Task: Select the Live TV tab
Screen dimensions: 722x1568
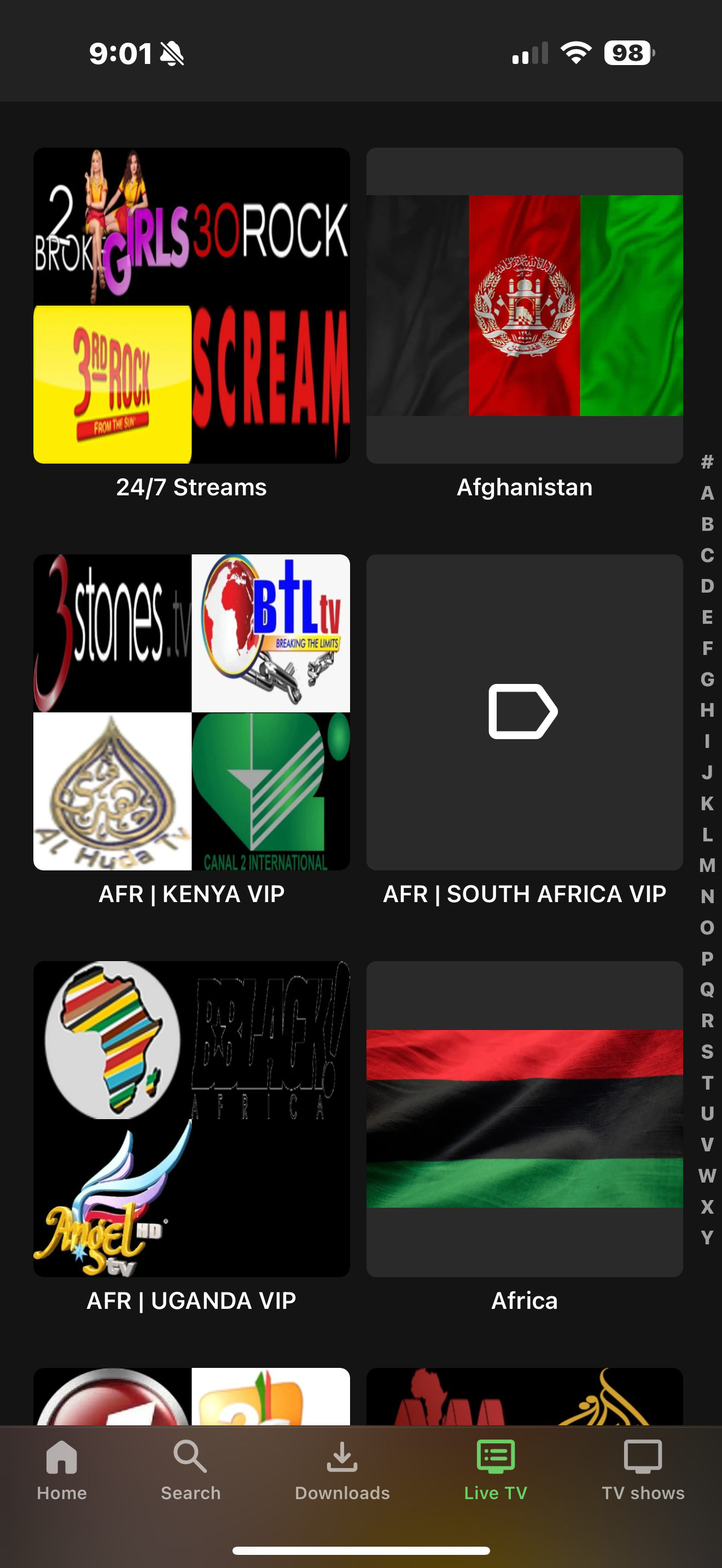Action: [x=496, y=1470]
